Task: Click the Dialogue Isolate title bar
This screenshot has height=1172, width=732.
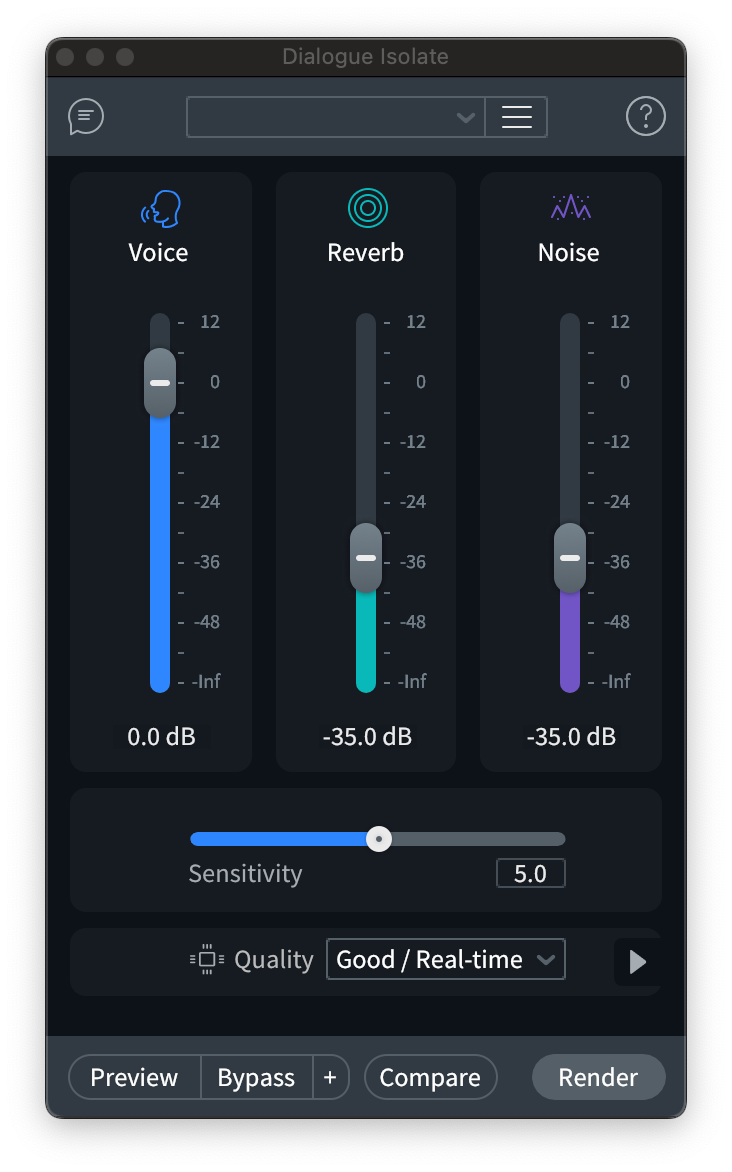Action: pos(366,57)
